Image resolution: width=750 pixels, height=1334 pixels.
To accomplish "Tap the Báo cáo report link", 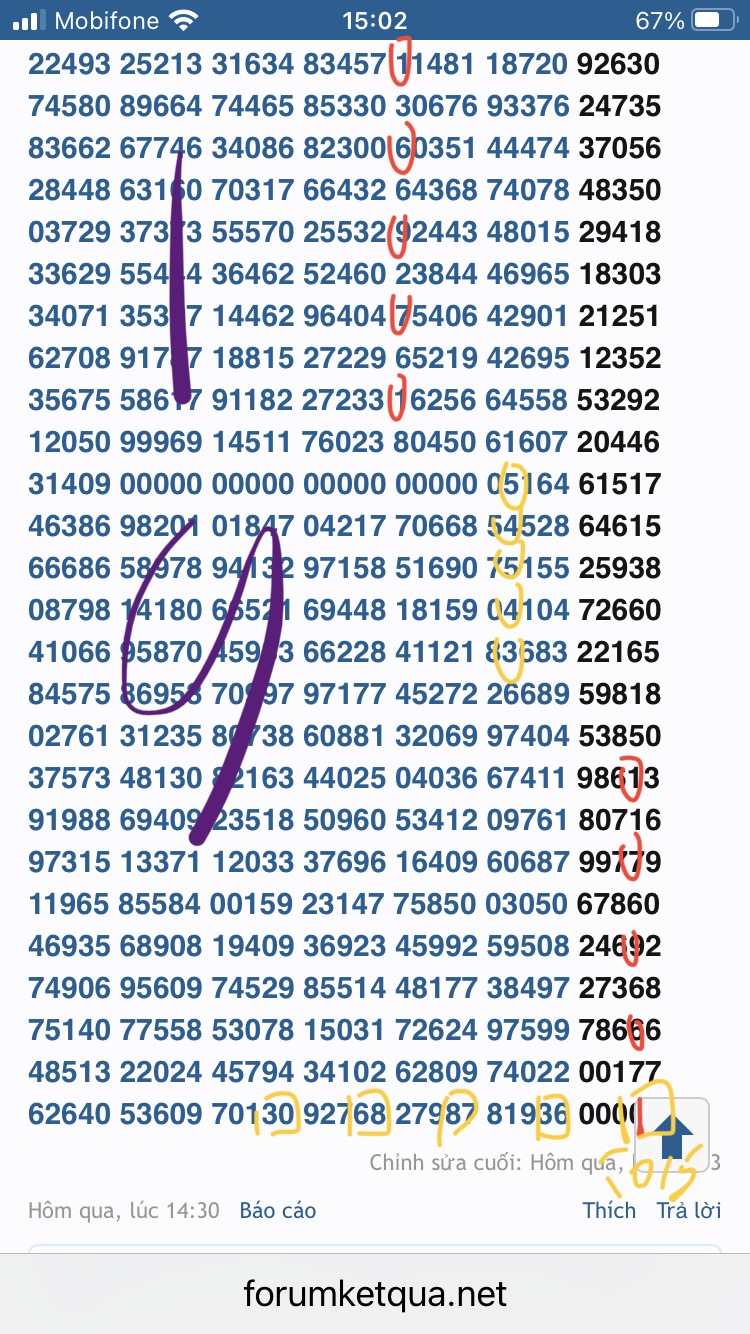I will [277, 1210].
